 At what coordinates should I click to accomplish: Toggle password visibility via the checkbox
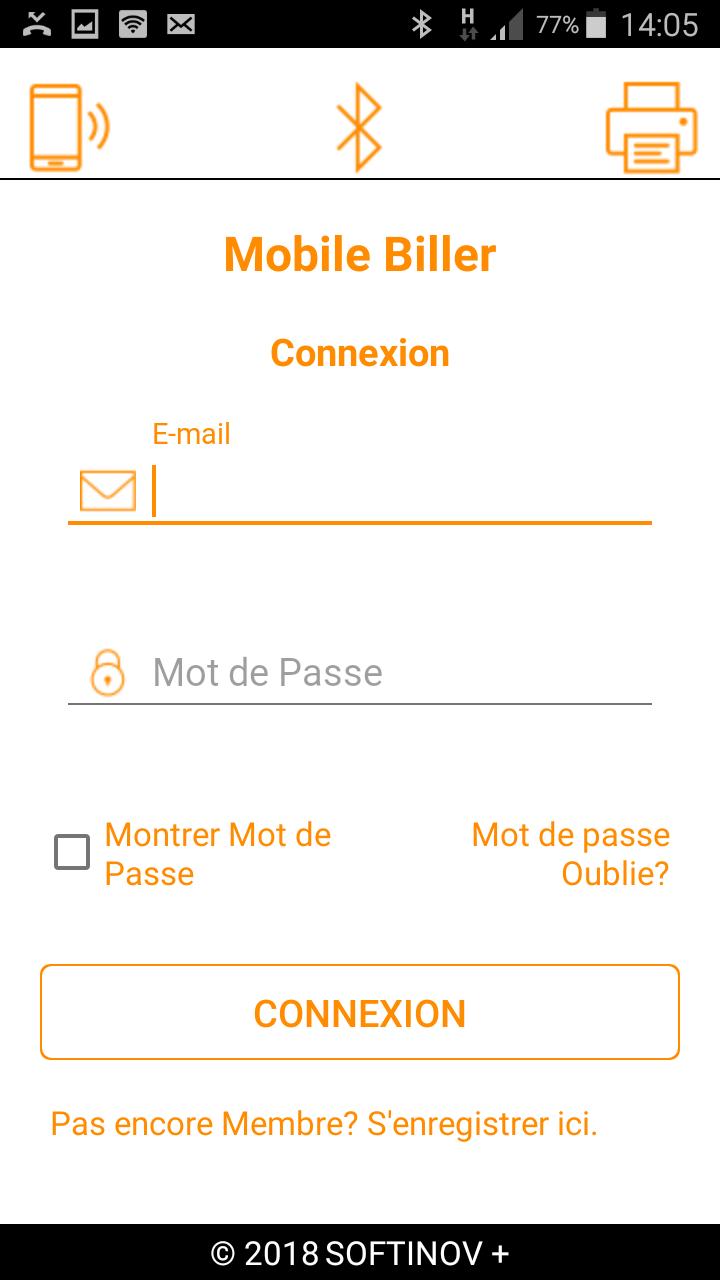coord(71,852)
